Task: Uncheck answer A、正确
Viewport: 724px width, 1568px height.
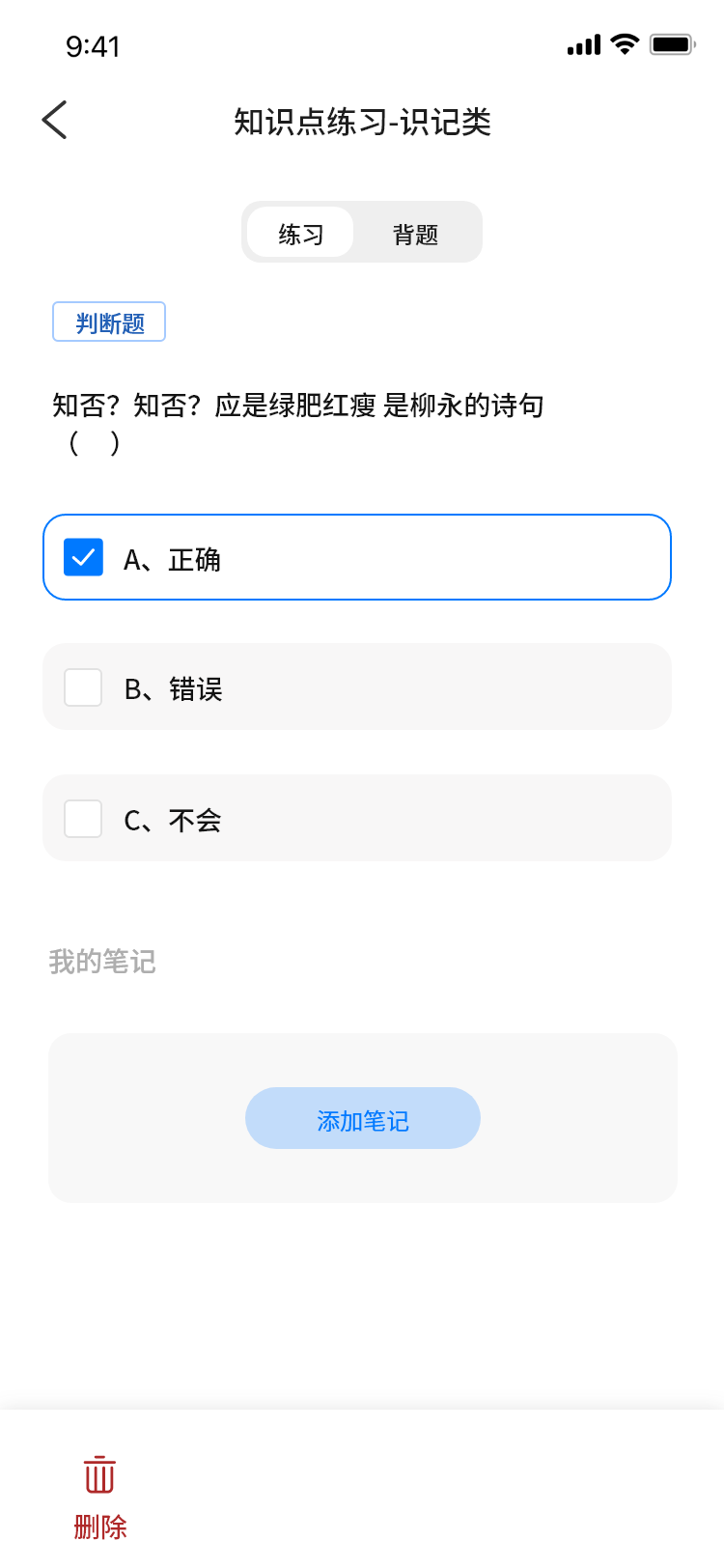Action: click(x=84, y=557)
